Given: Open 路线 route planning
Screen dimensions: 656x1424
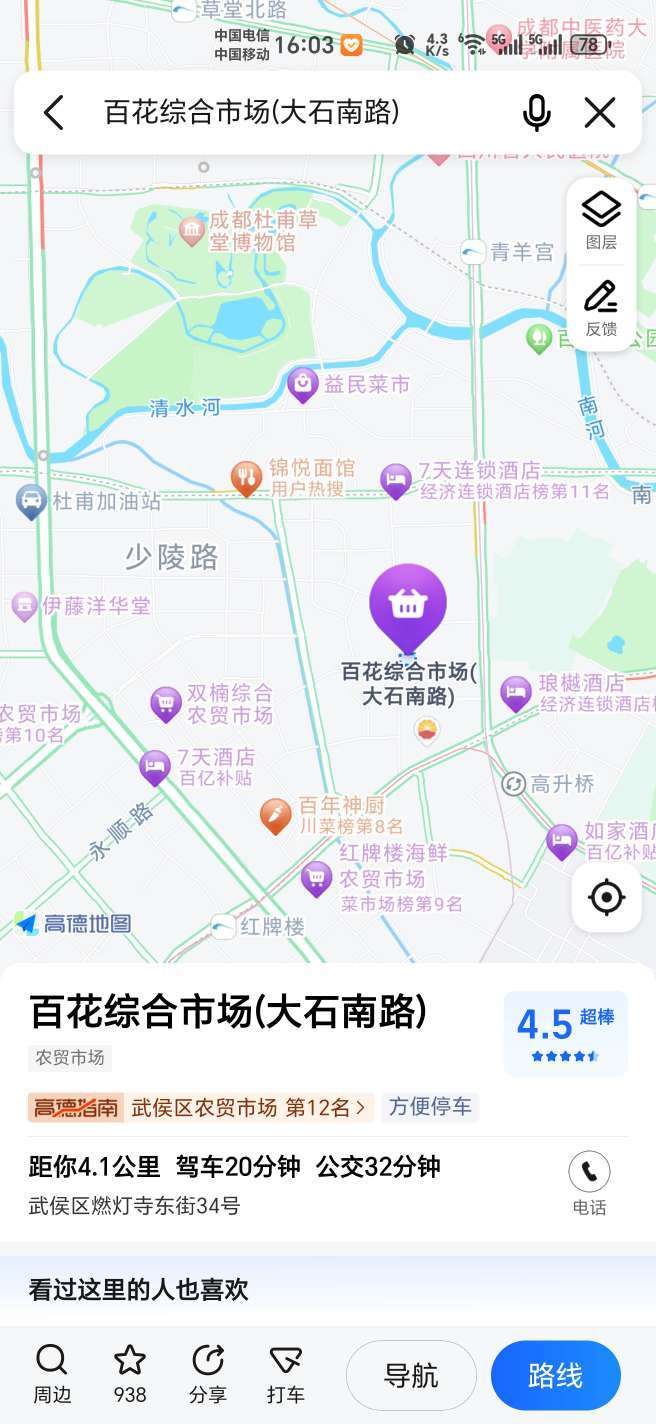Looking at the screenshot, I should [556, 1375].
